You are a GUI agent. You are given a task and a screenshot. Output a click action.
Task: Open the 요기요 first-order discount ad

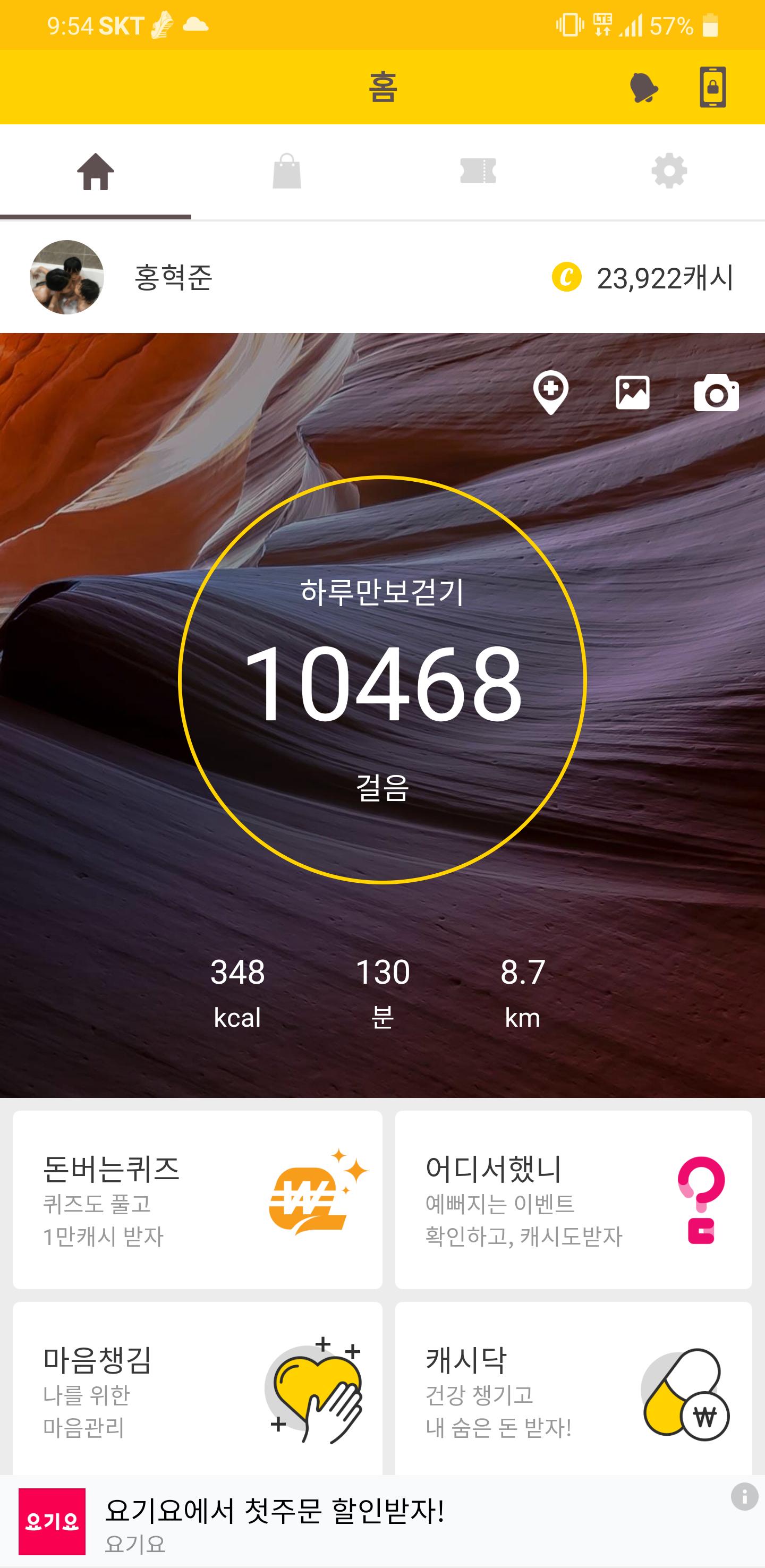274,1521
